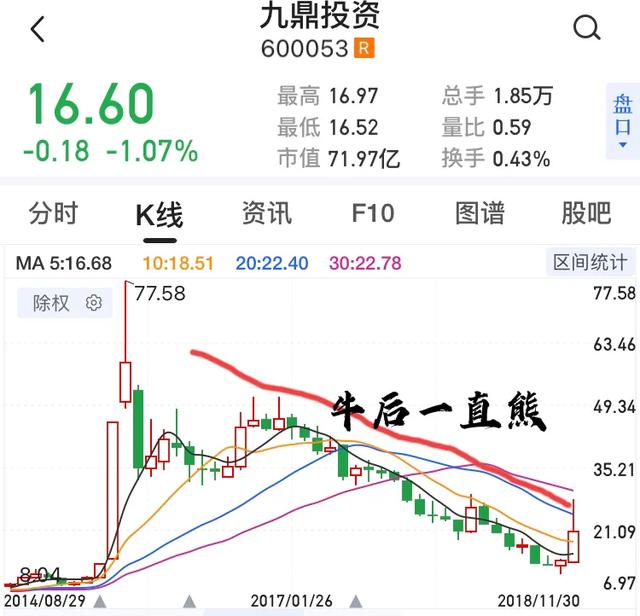
Task: Switch to the 分时 tab
Action: coord(53,213)
